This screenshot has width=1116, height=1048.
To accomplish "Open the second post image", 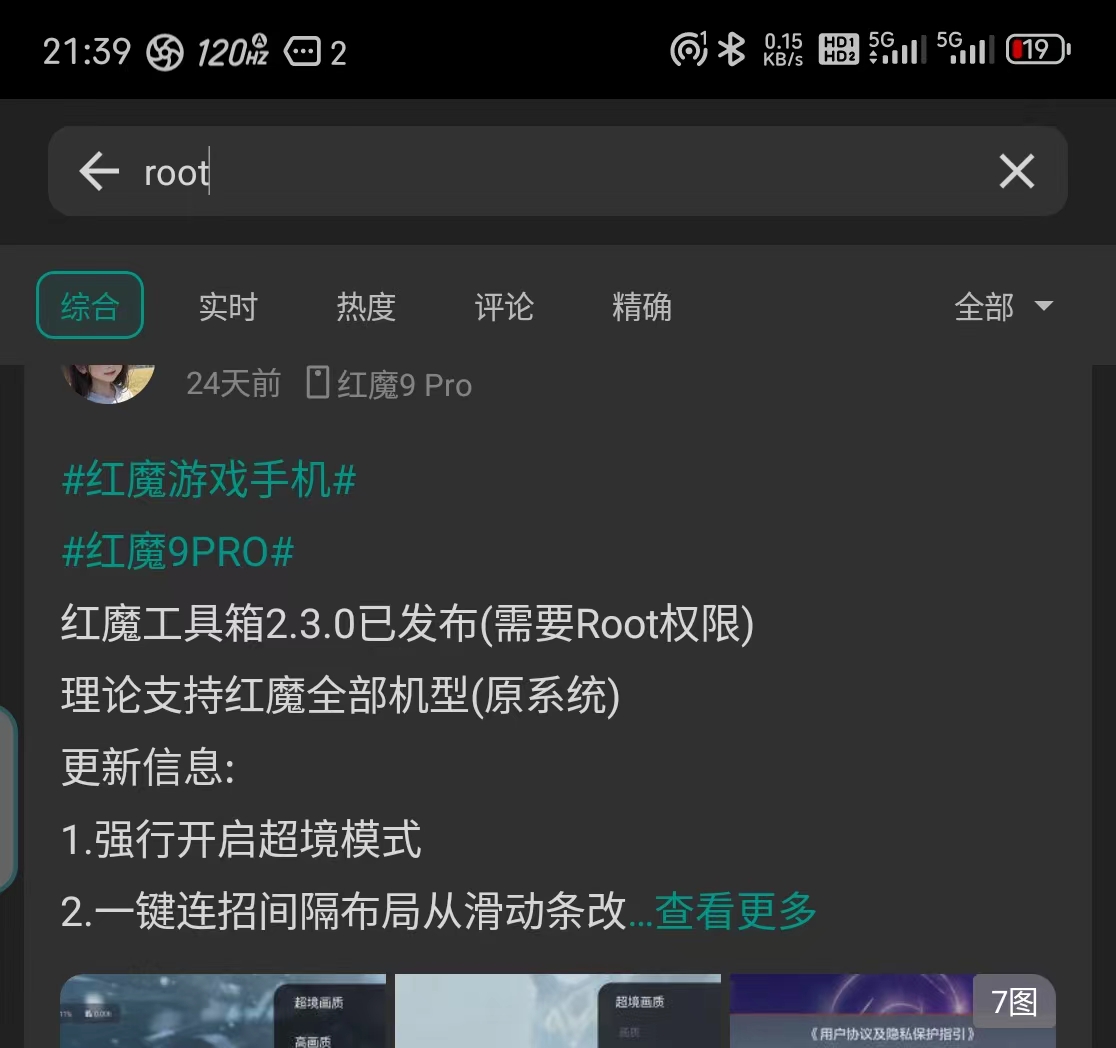I will pyautogui.click(x=558, y=1011).
